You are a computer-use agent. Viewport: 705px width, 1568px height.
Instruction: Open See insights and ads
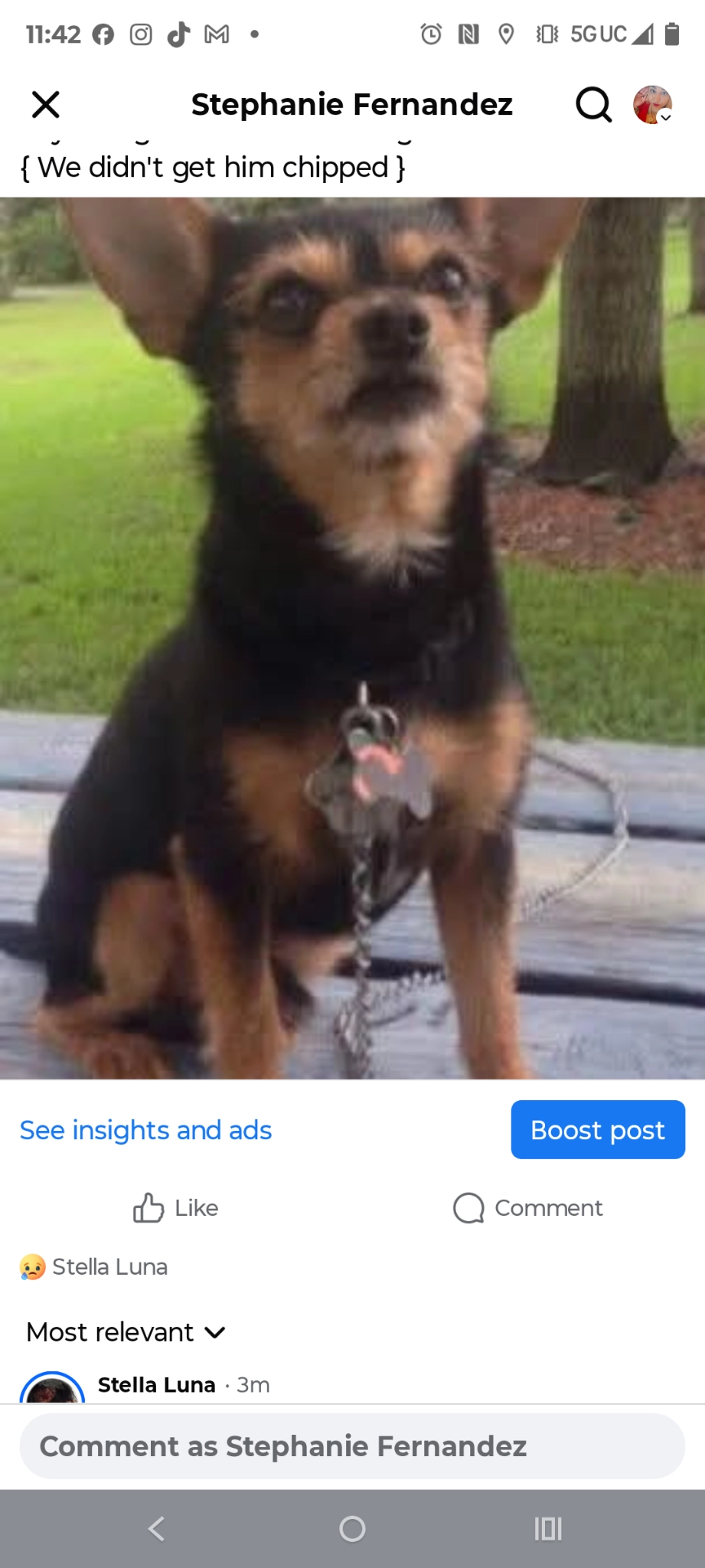coord(145,1130)
